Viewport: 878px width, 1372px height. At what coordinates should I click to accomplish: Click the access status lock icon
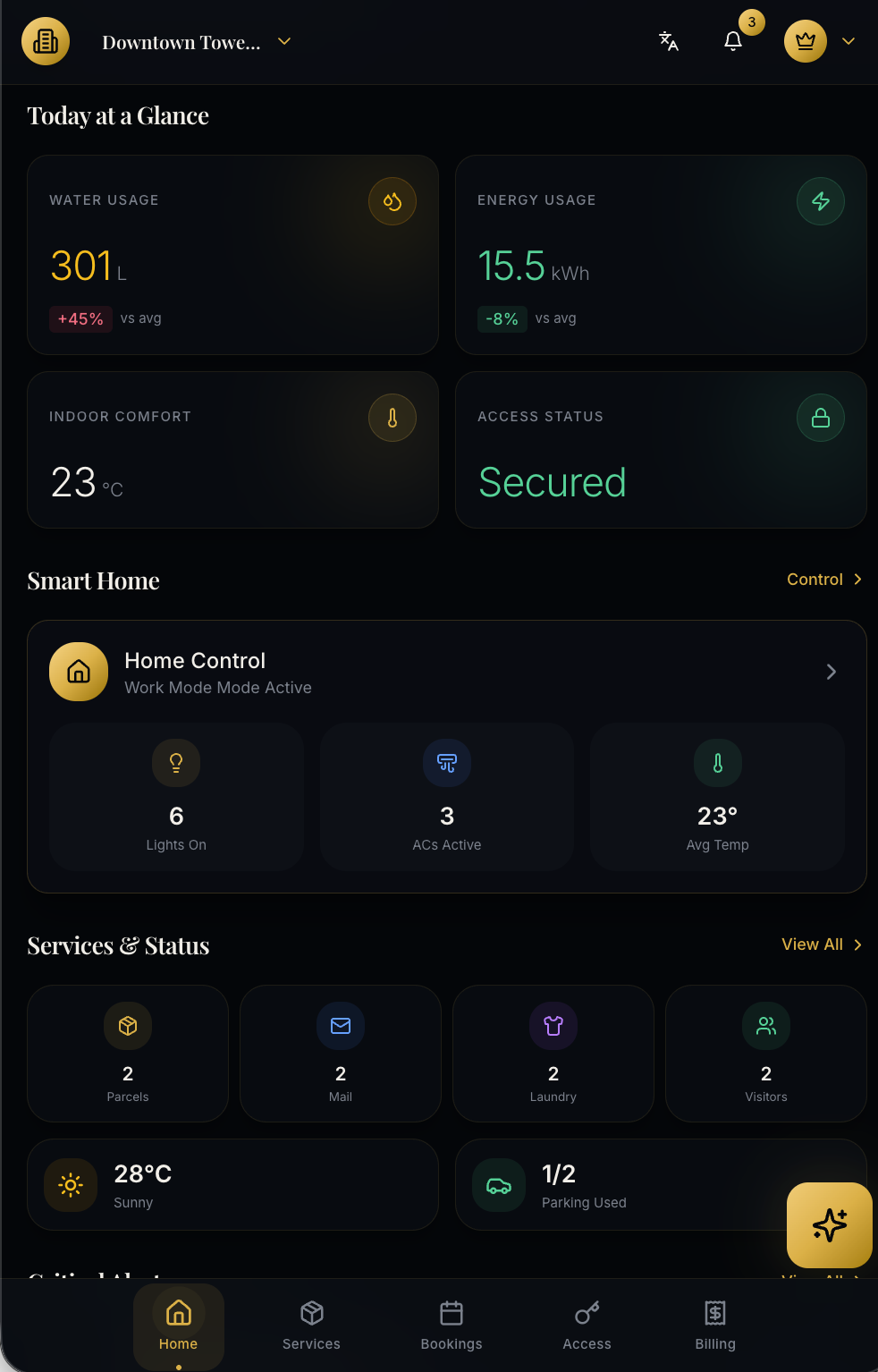click(820, 418)
